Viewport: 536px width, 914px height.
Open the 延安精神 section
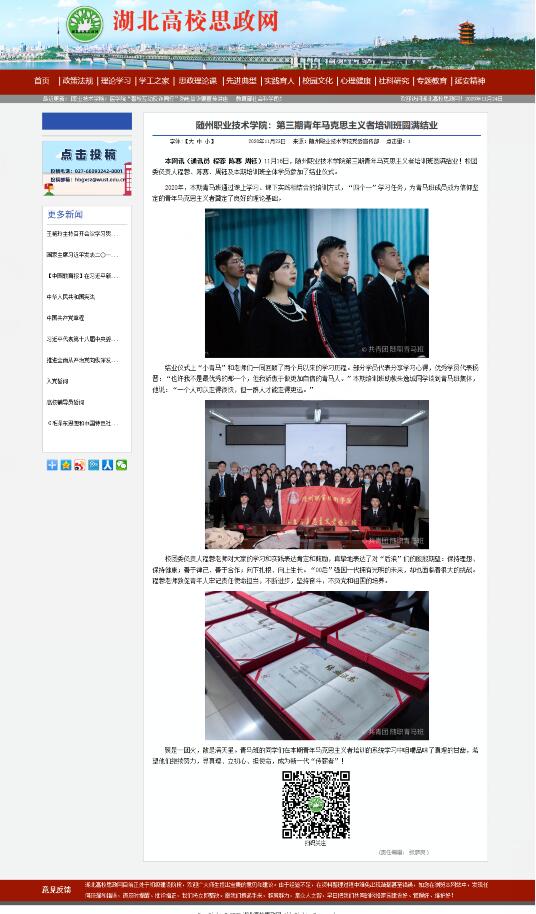[470, 81]
